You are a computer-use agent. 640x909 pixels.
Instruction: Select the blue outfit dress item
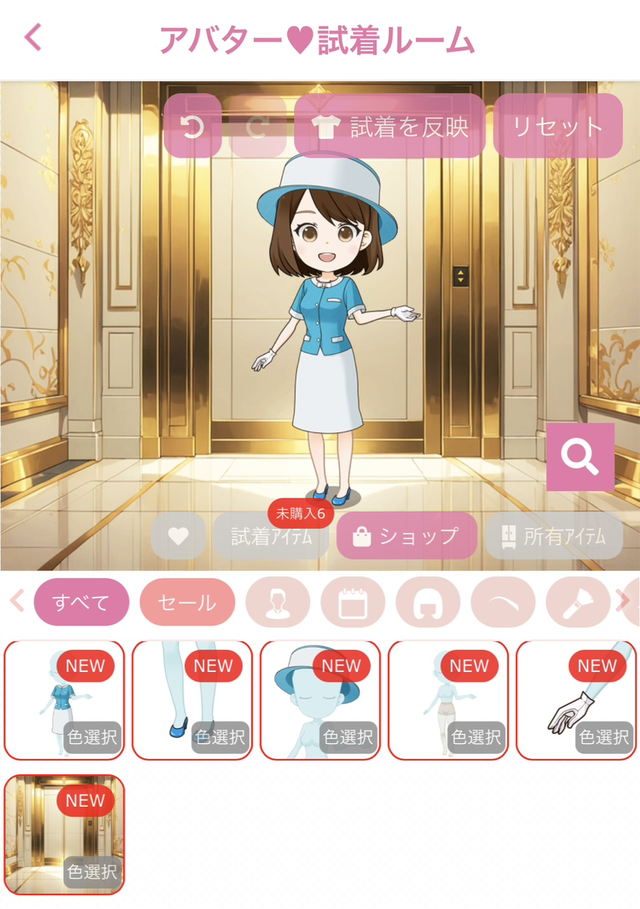(64, 700)
